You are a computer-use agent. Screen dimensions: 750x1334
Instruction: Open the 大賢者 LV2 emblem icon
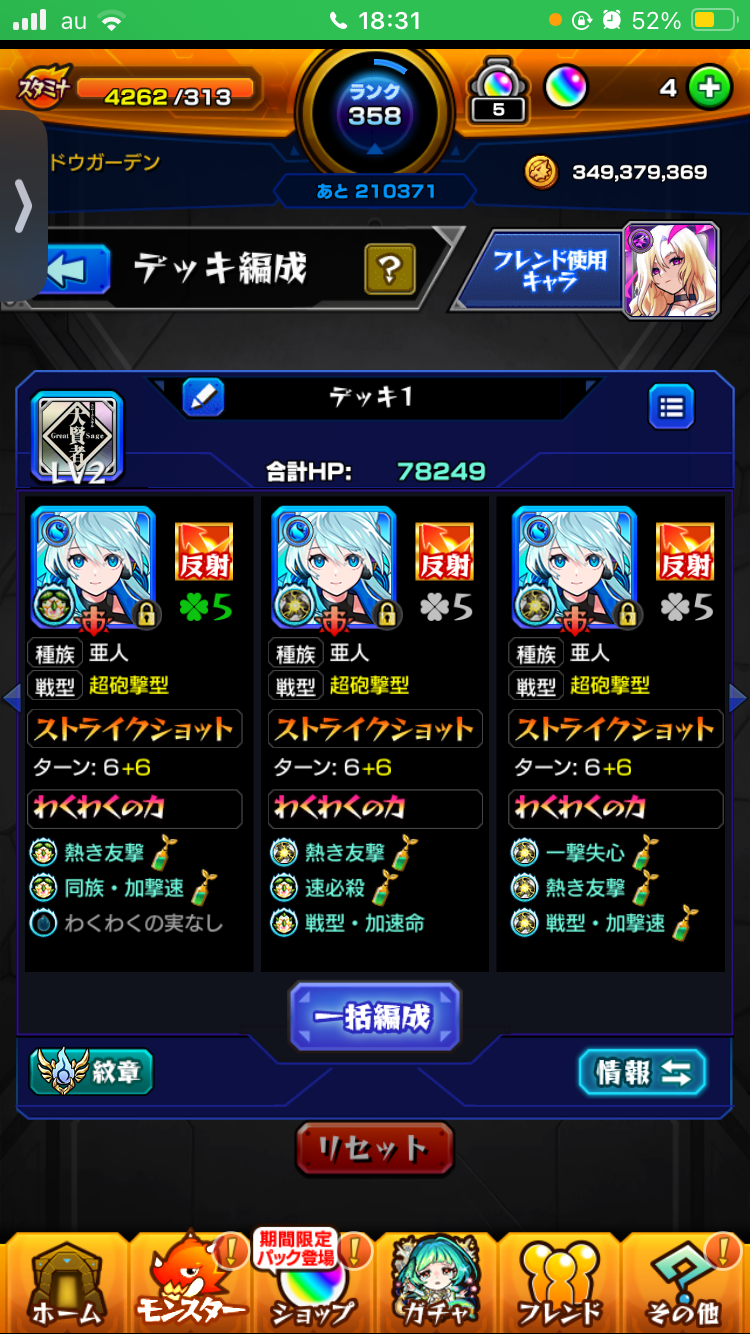[x=77, y=436]
